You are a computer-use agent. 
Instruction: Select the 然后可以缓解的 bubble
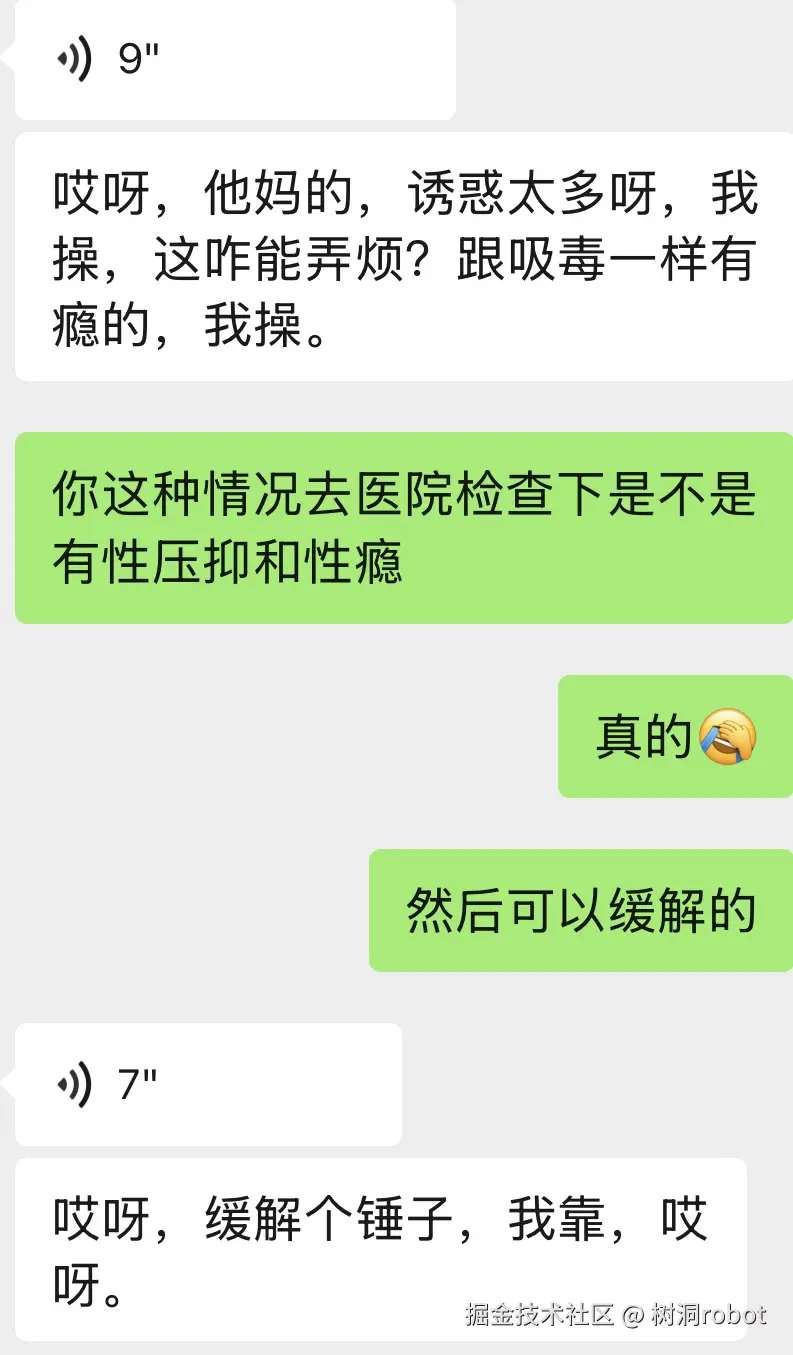coord(580,911)
